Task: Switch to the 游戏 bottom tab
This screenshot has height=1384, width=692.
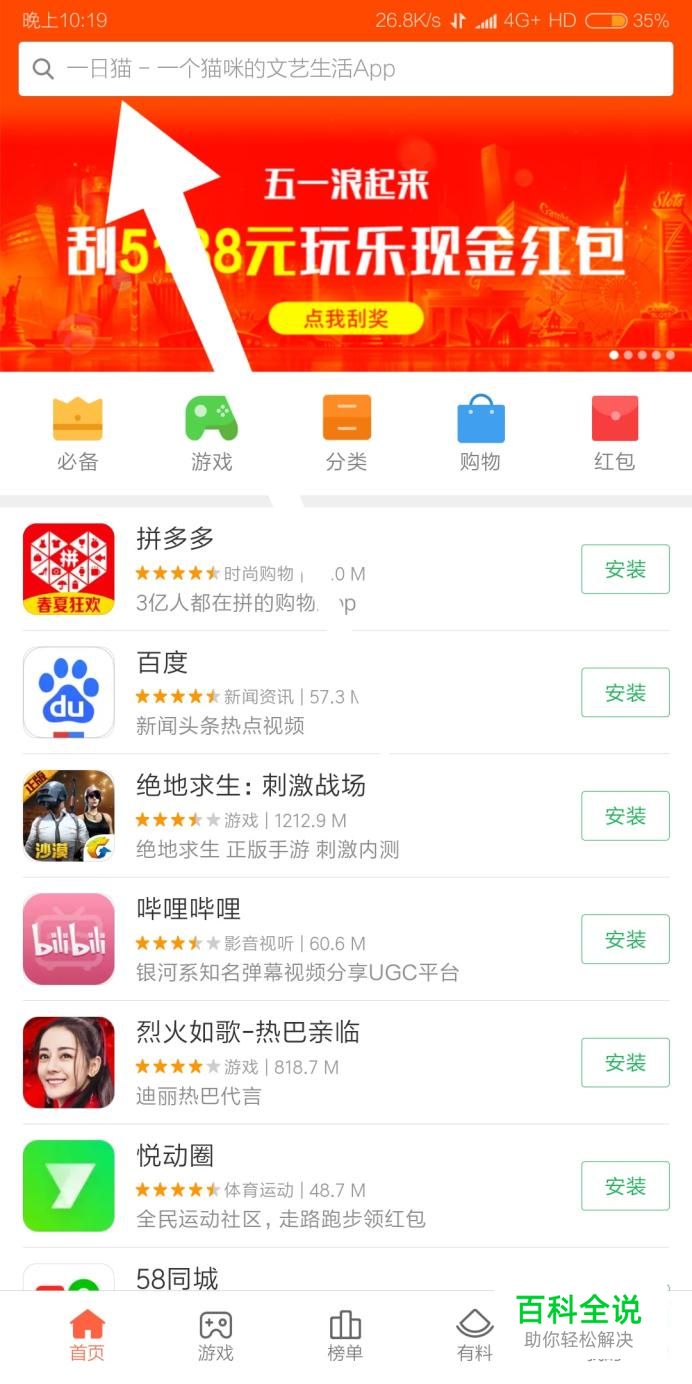Action: (x=215, y=1336)
